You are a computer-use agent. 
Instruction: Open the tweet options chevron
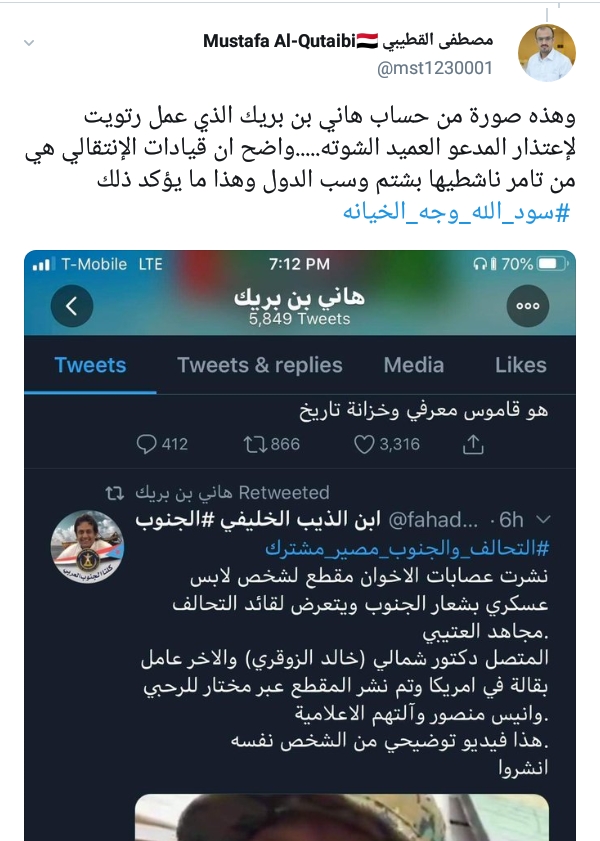[x=30, y=44]
